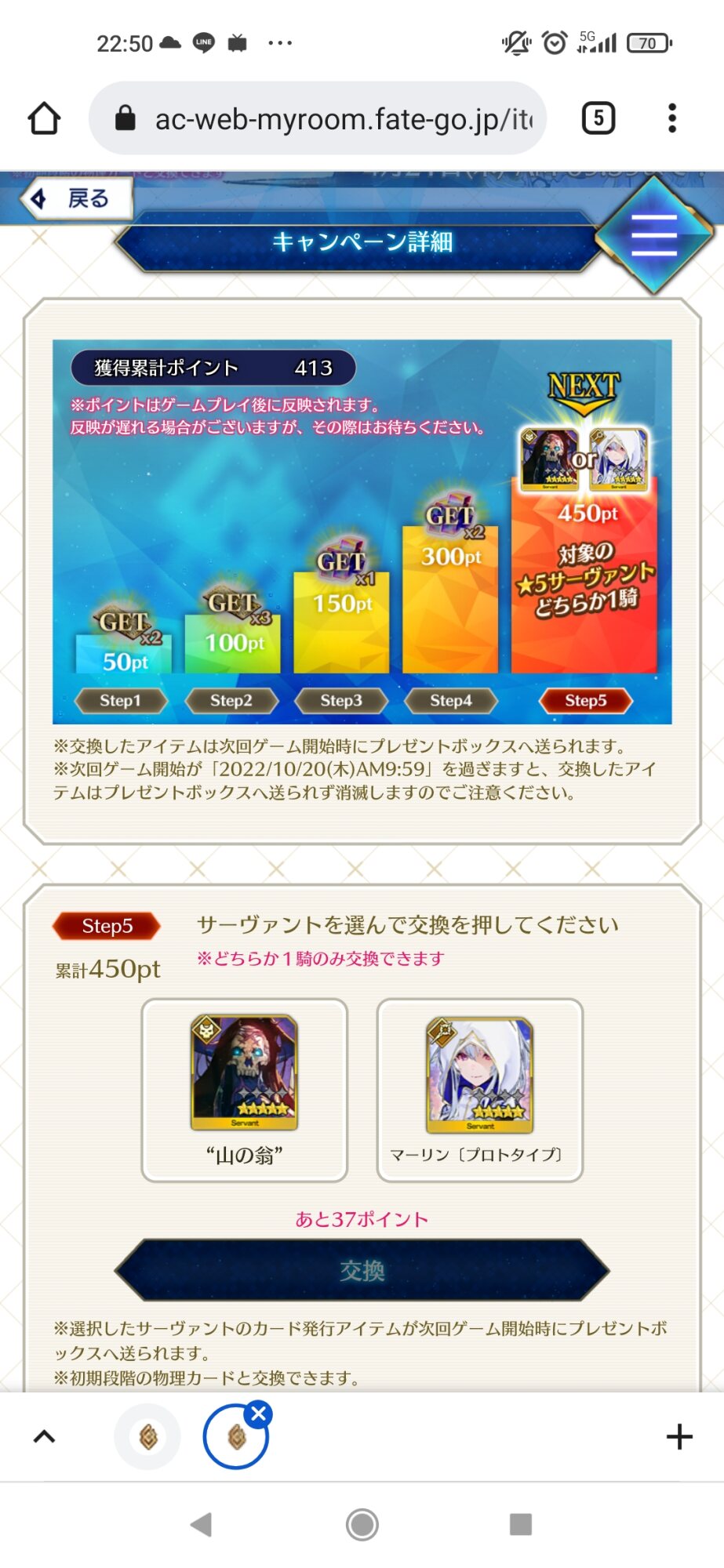Select the マーリン〔プロトタイプ〕 servant card
The width and height of the screenshot is (724, 1568).
click(479, 1089)
